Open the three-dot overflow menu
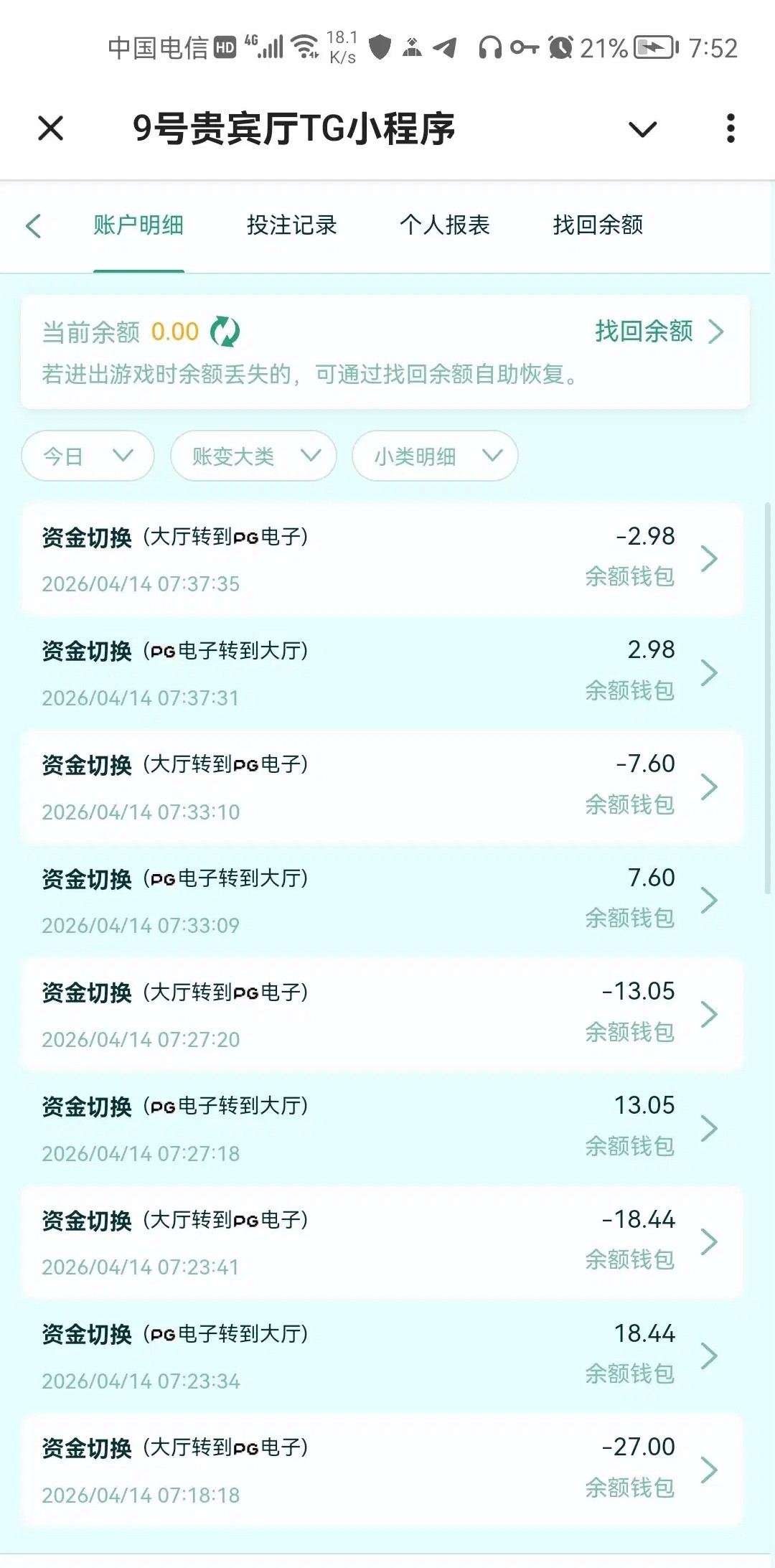Viewport: 775px width, 1568px height. pyautogui.click(x=731, y=129)
